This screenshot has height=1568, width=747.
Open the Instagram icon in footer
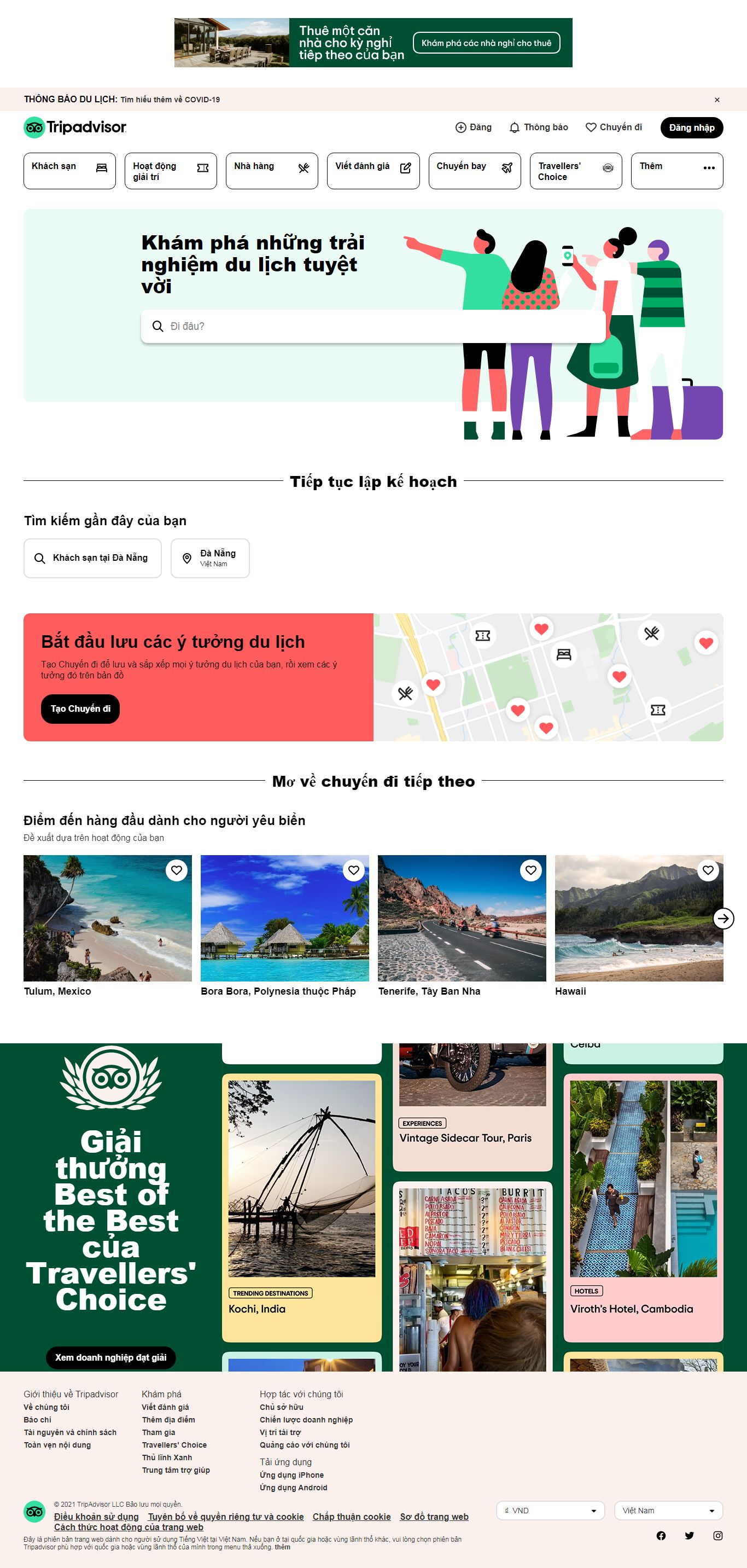[717, 1535]
